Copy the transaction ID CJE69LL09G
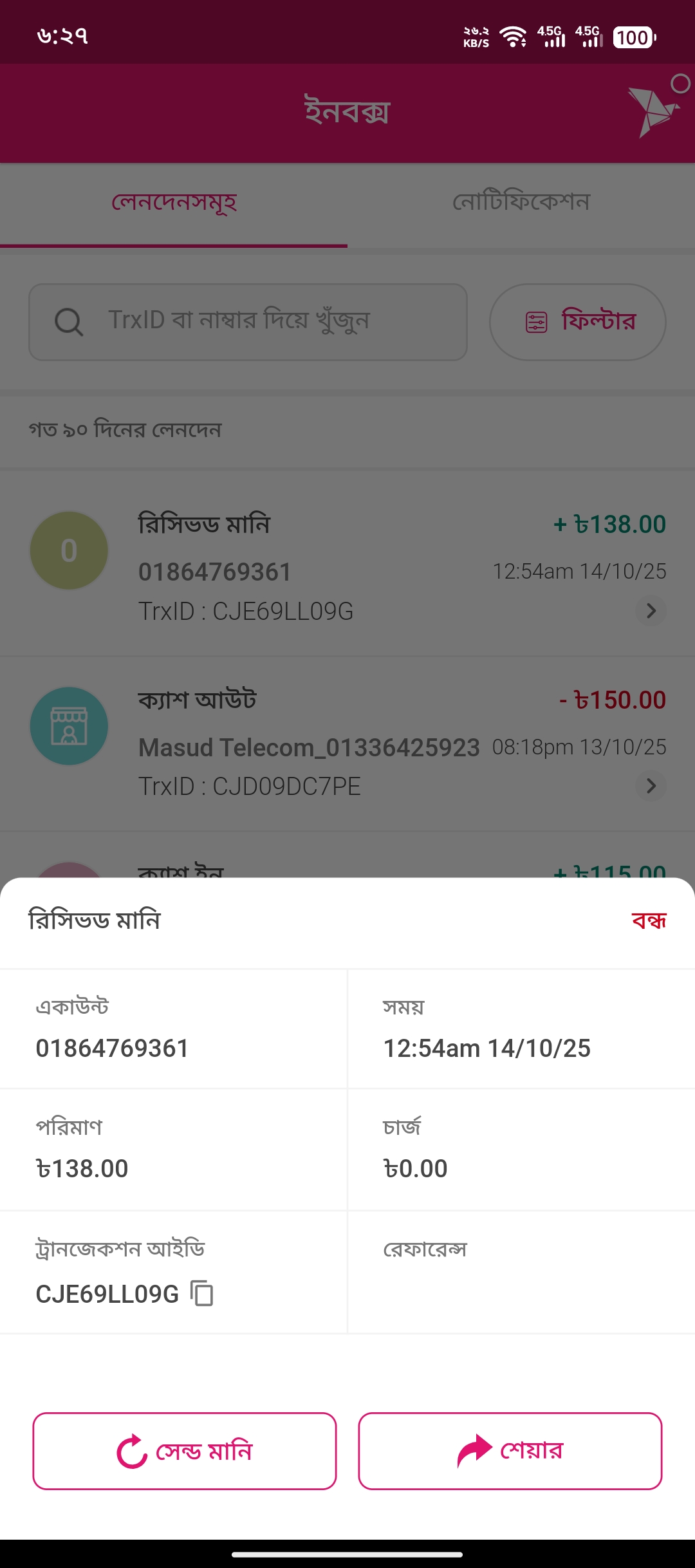 coord(202,1293)
